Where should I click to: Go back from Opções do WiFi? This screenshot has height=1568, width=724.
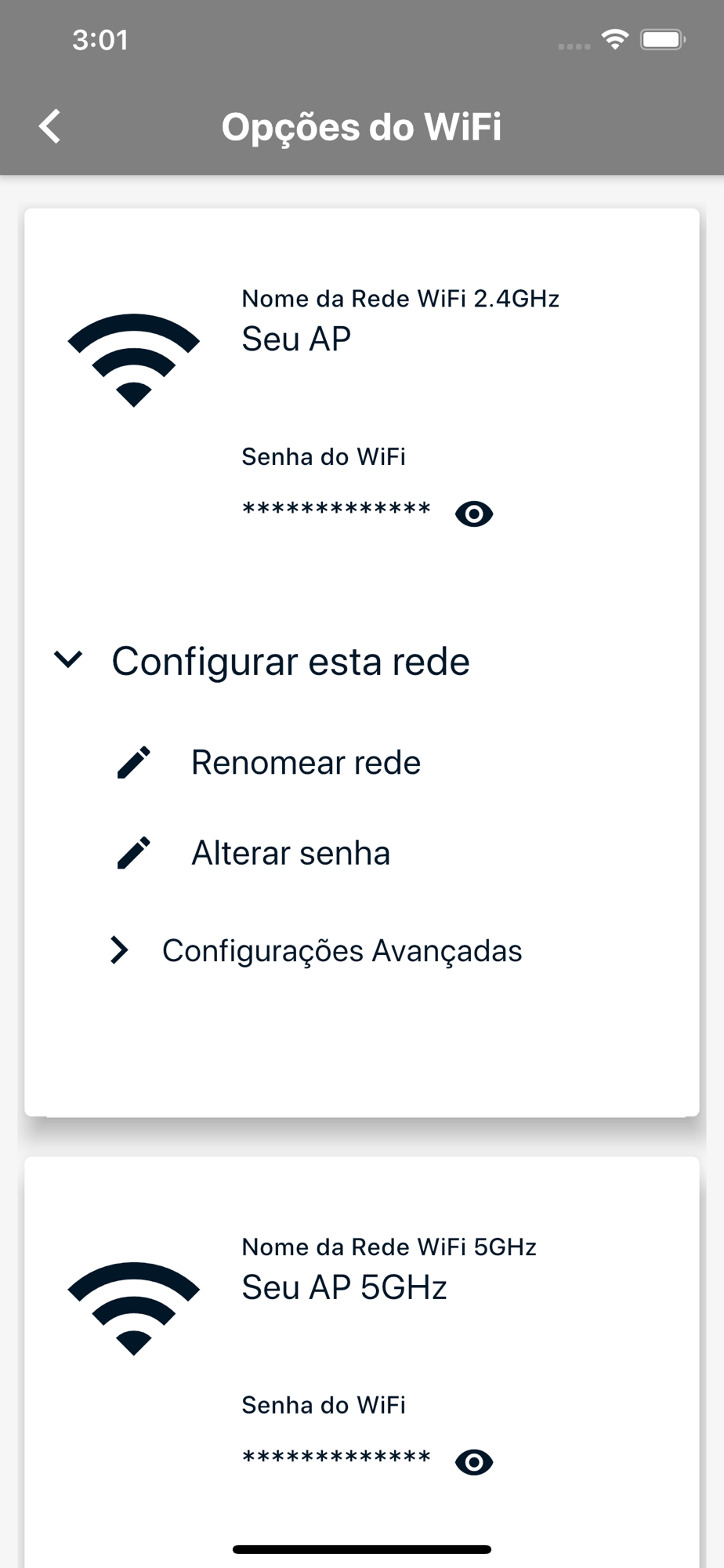point(50,126)
